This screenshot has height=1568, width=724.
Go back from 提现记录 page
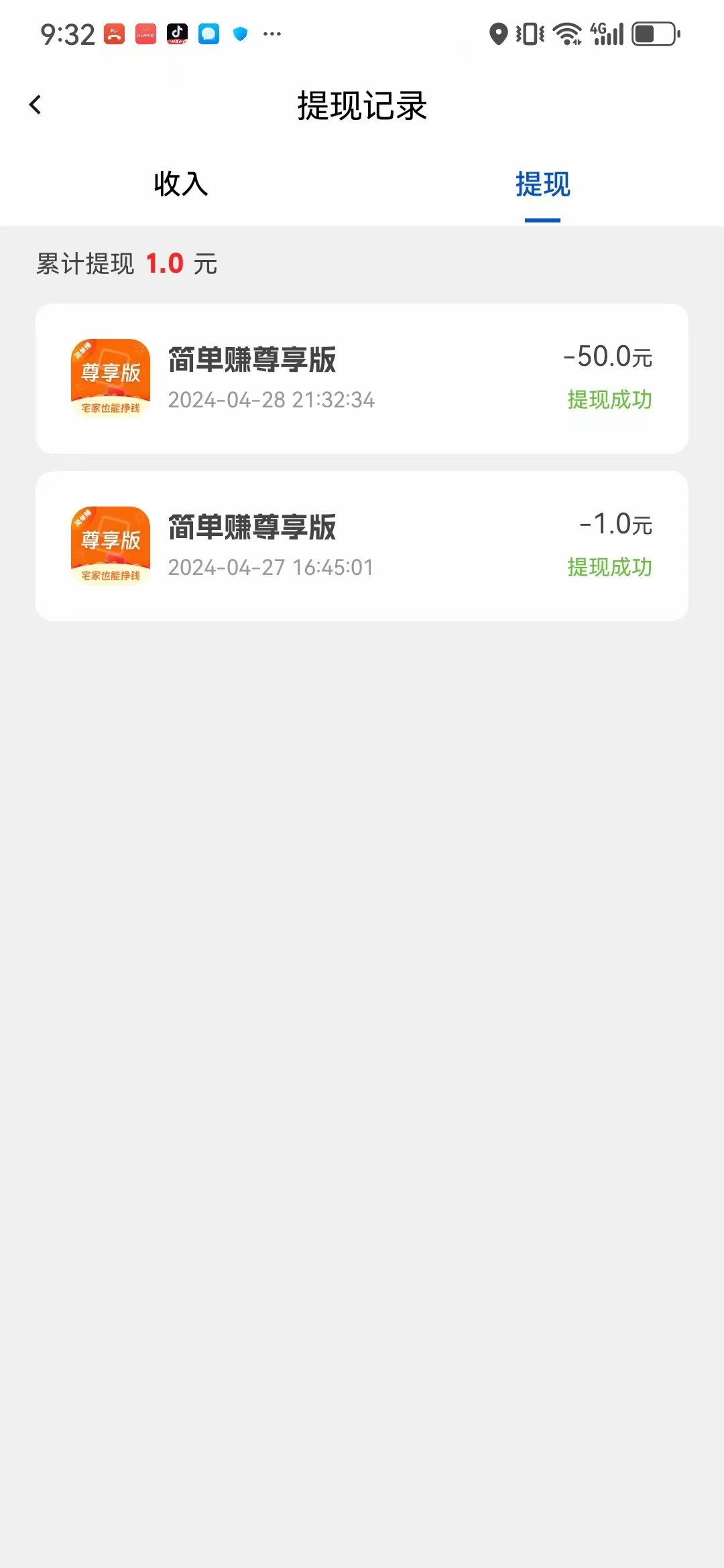coord(36,105)
